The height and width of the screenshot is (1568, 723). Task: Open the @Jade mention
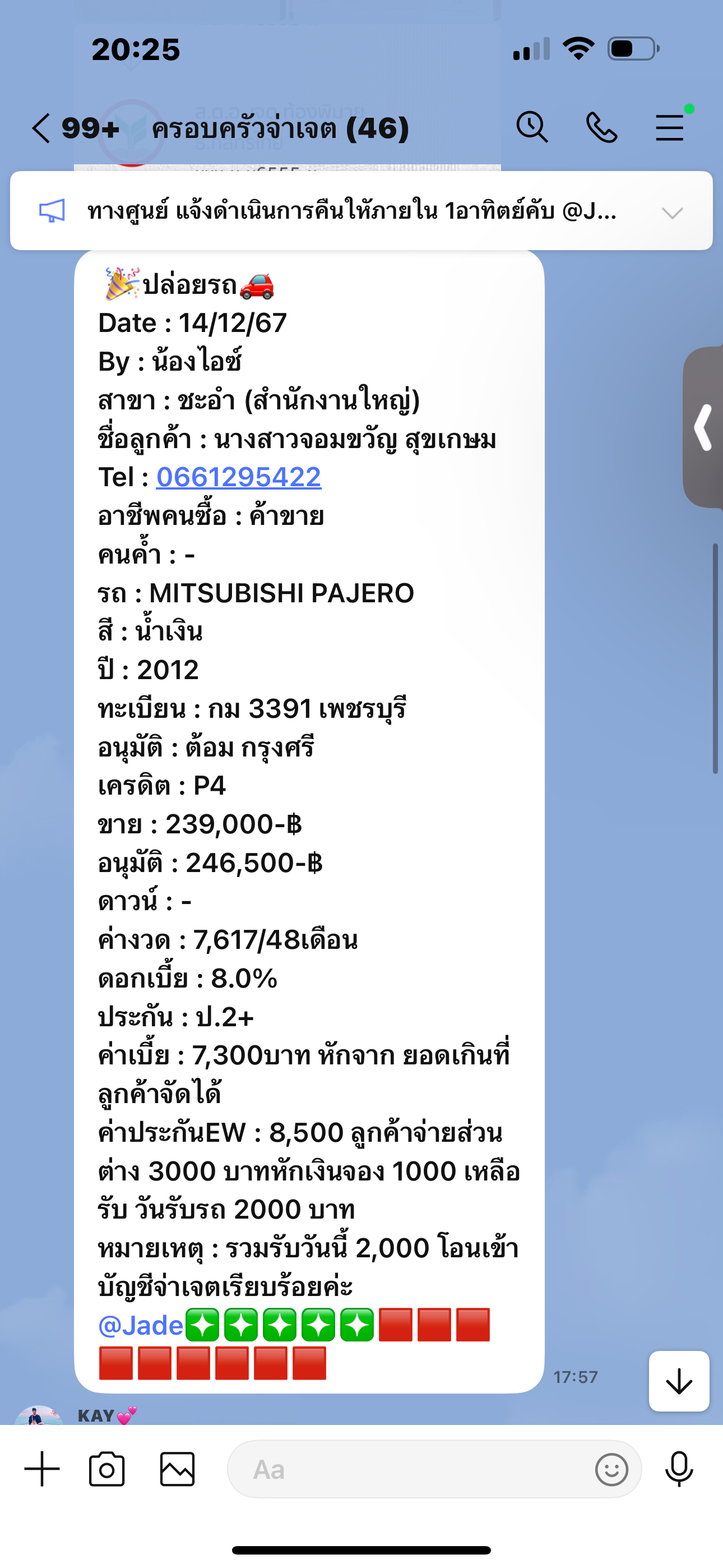click(x=141, y=1325)
